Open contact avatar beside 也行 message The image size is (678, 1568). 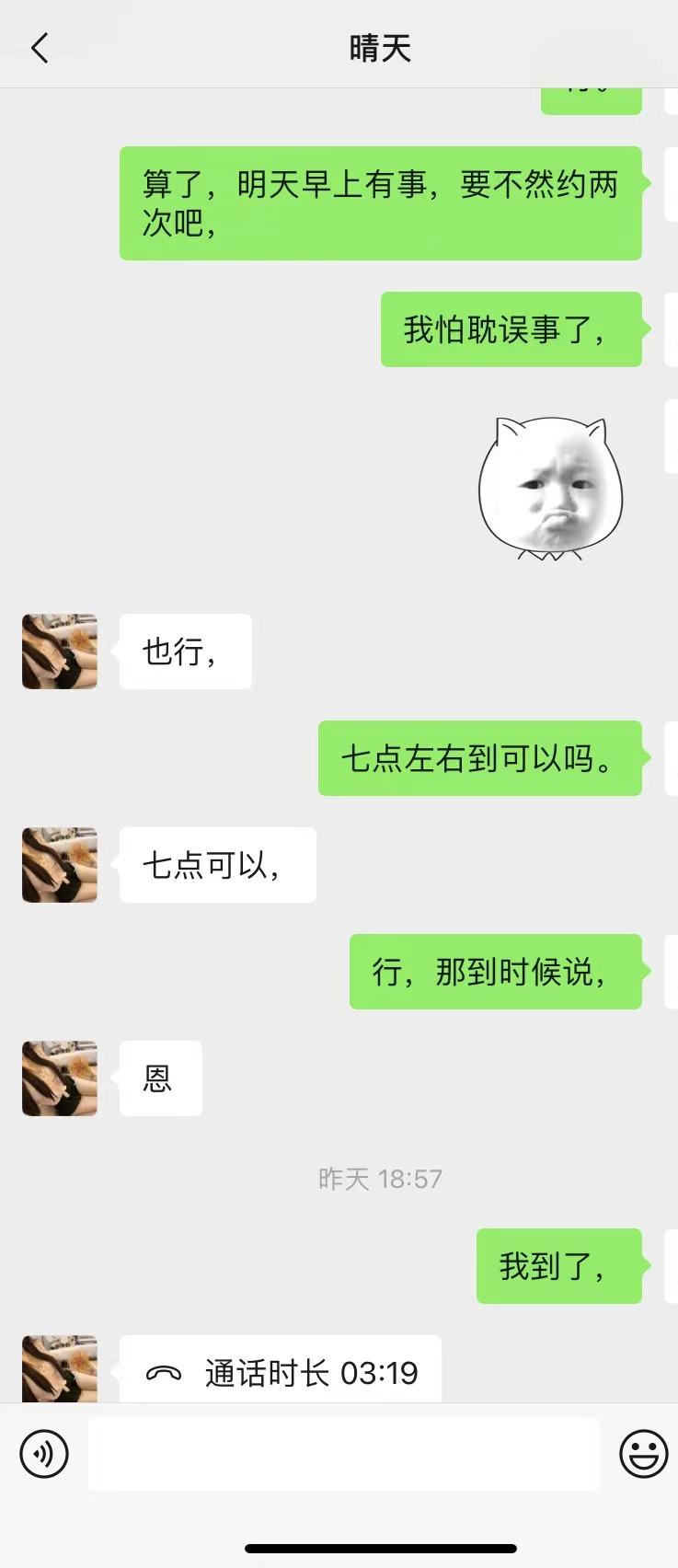pyautogui.click(x=60, y=651)
